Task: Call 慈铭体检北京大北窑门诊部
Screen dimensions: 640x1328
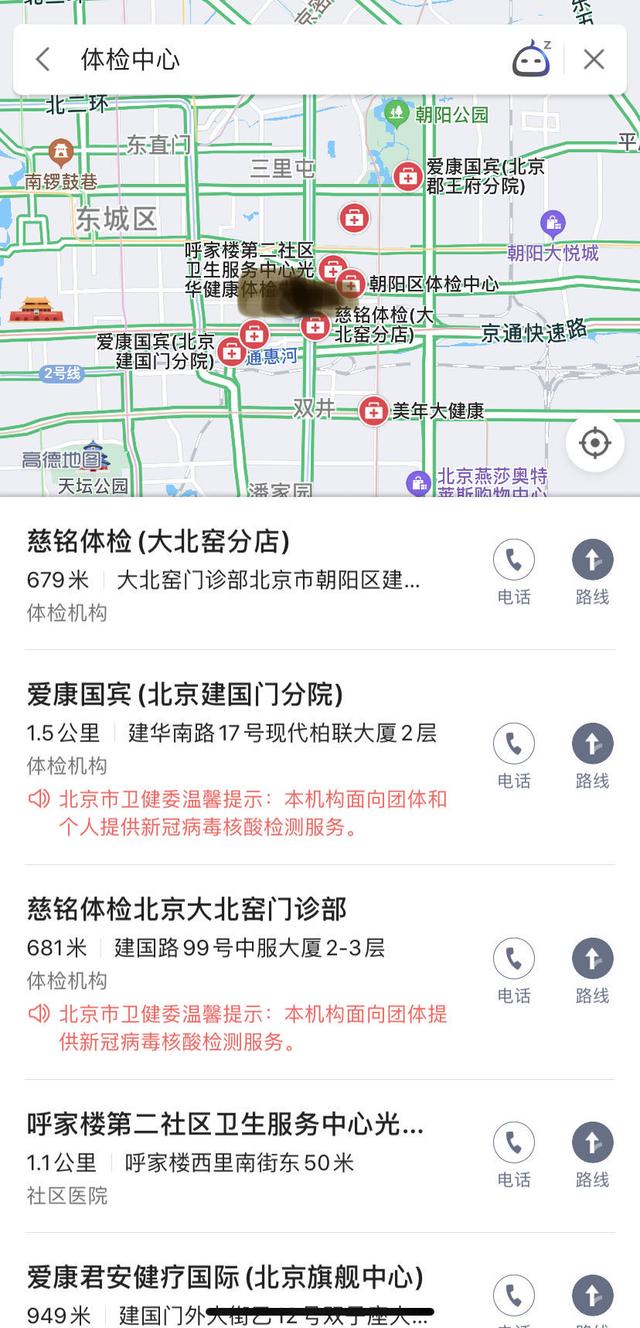Action: coord(514,972)
